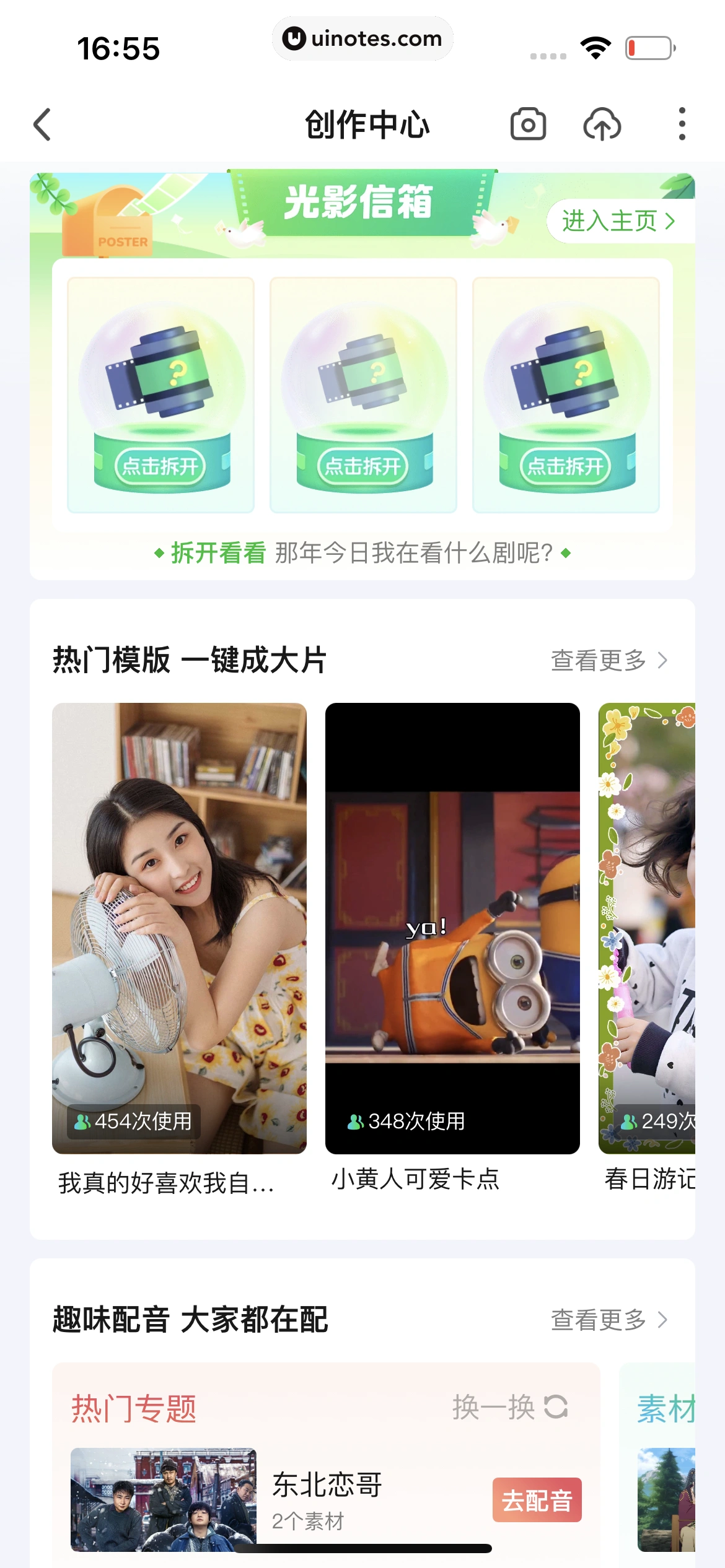Click the 拆开看看 highlighted text
This screenshot has width=725, height=1568.
[x=218, y=553]
